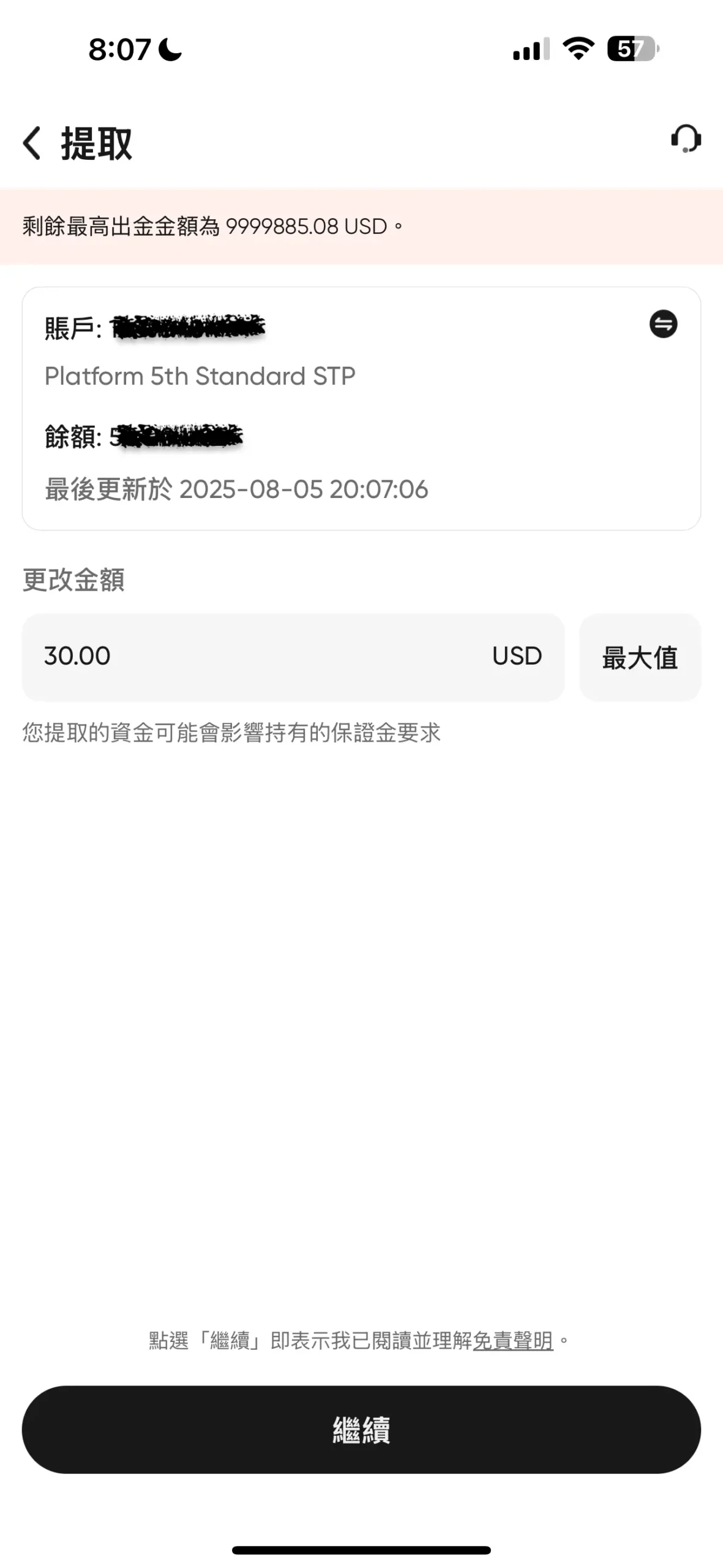The image size is (723, 1568).
Task: Tap 繼續 to continue the withdrawal
Action: [x=361, y=1430]
